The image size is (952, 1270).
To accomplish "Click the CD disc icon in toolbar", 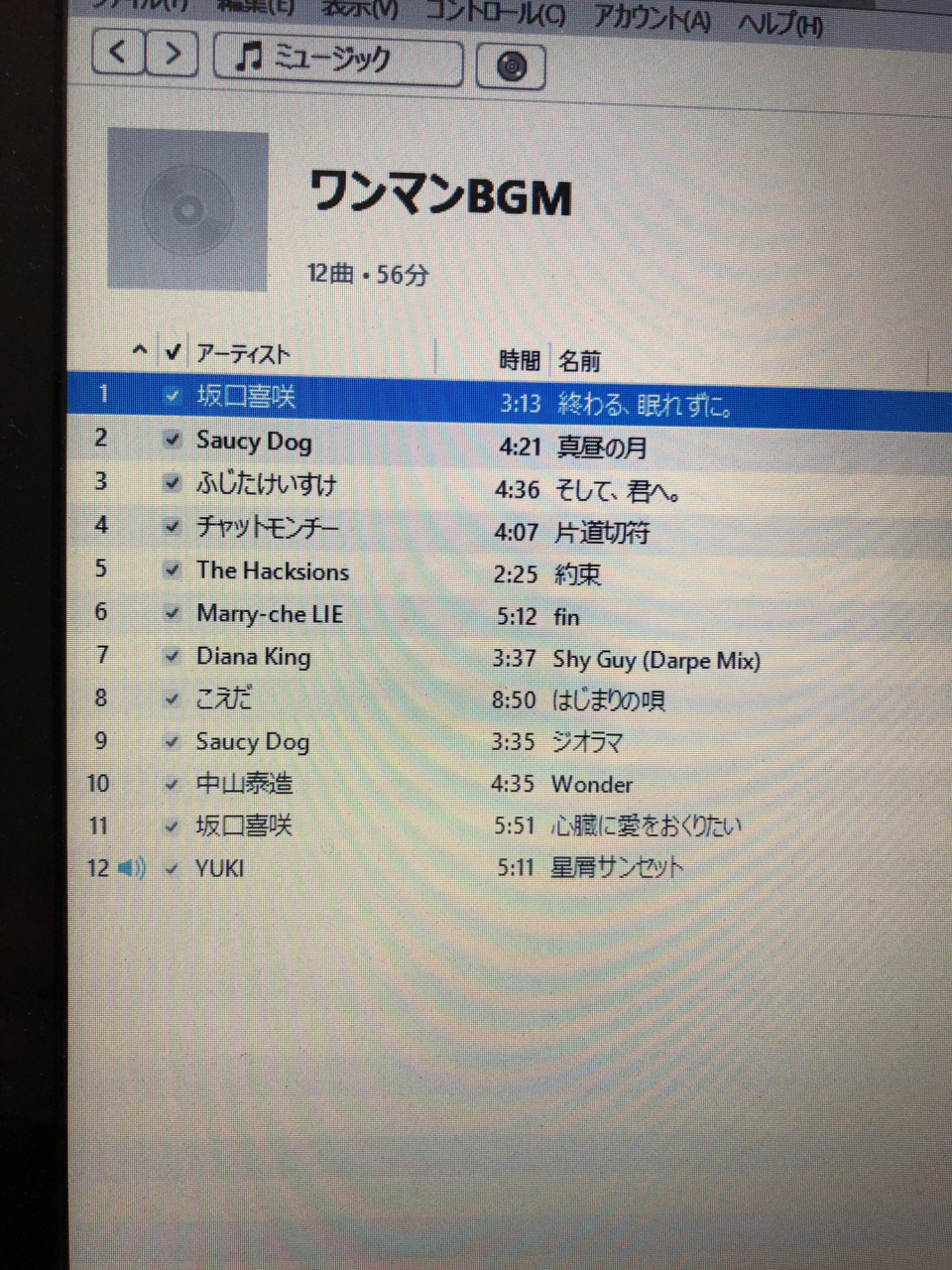I will pos(511,67).
